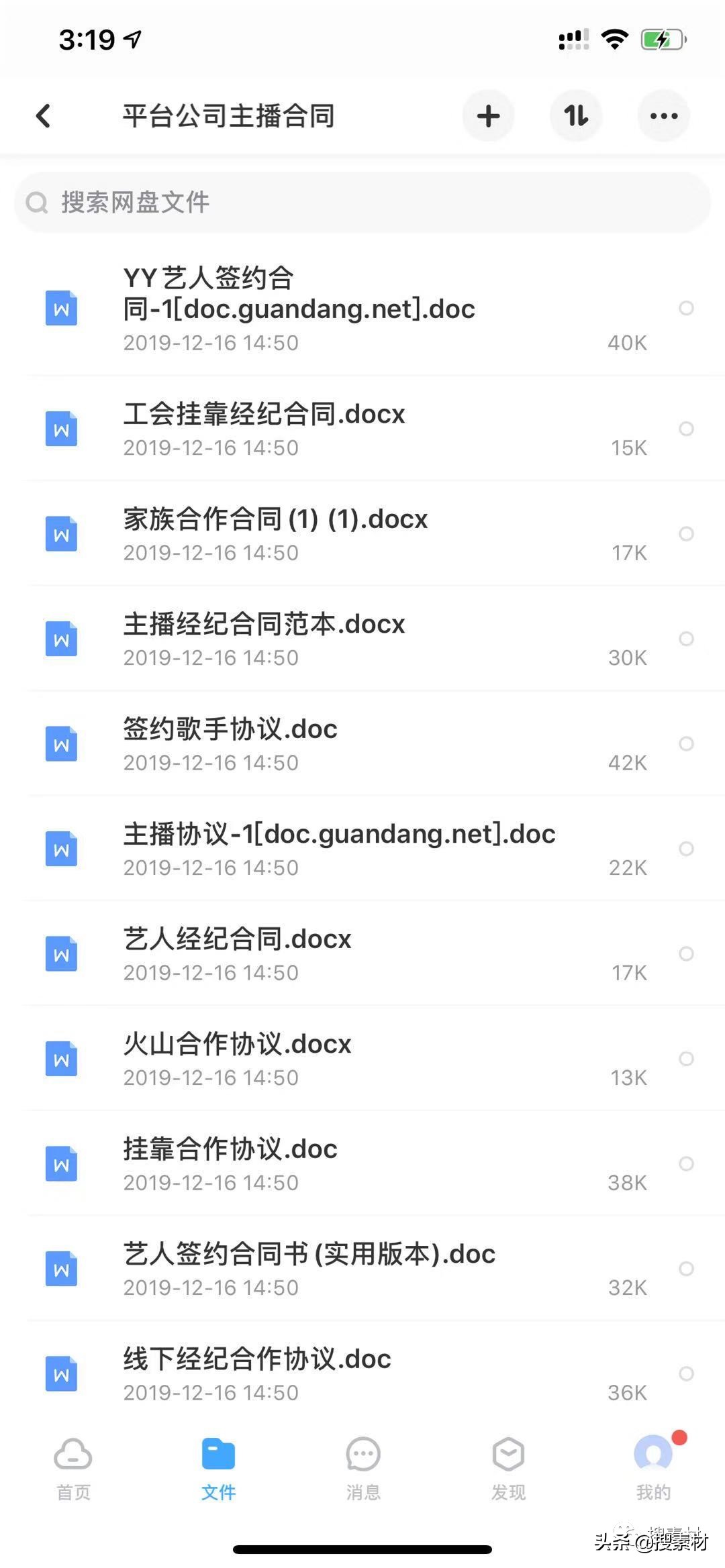
Task: Tap the Word icon for 主播经纪合同范本.docx
Action: pos(61,639)
